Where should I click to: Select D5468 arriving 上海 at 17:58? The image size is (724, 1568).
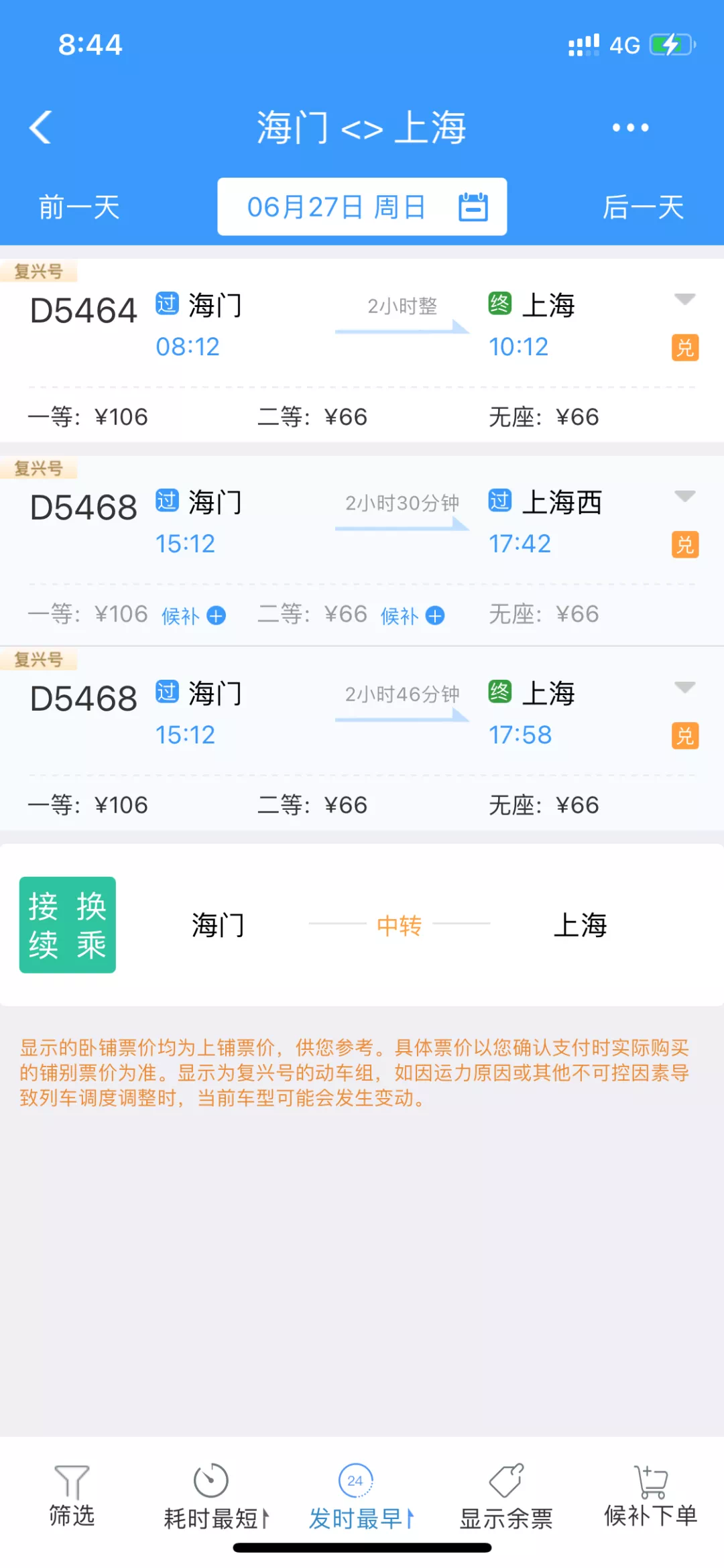(x=362, y=739)
